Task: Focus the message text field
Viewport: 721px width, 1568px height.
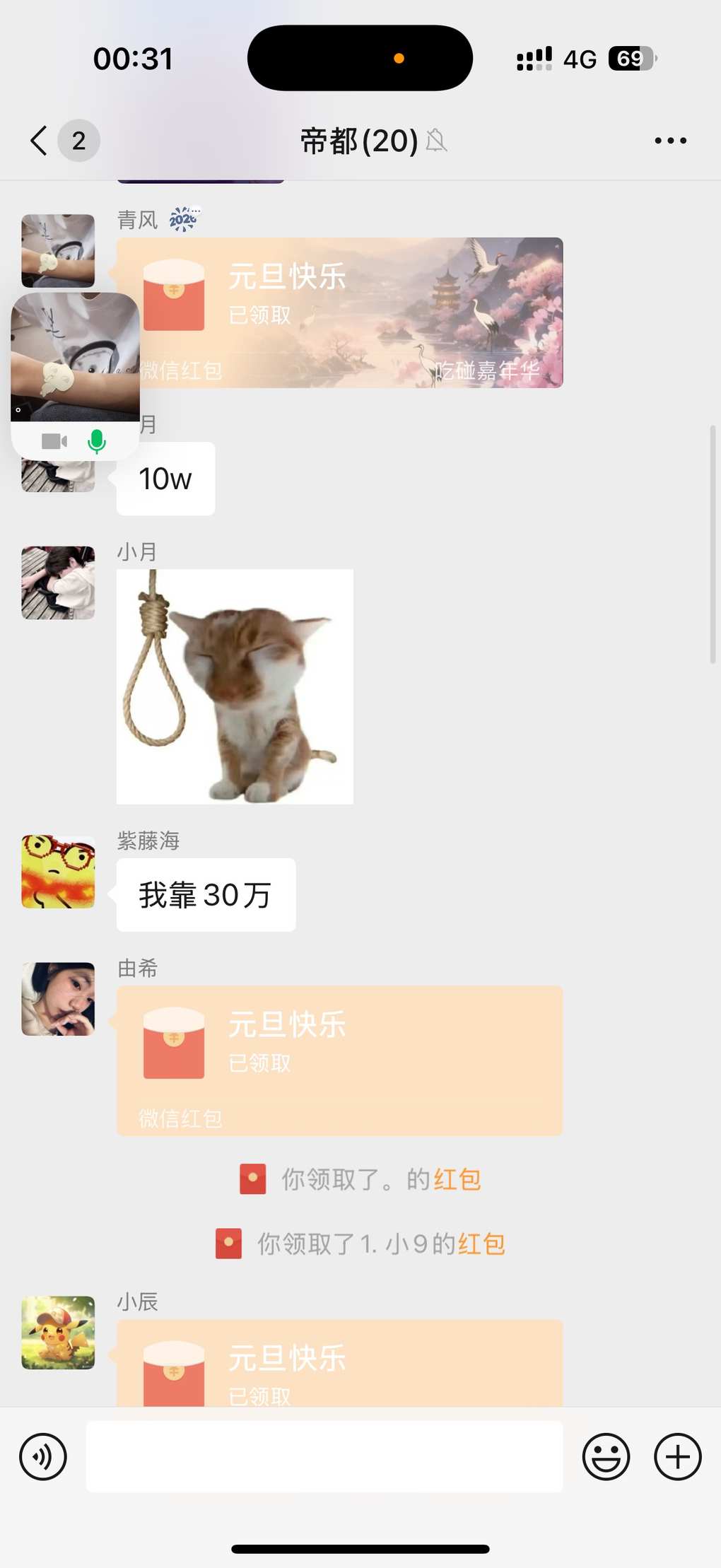Action: (324, 1457)
